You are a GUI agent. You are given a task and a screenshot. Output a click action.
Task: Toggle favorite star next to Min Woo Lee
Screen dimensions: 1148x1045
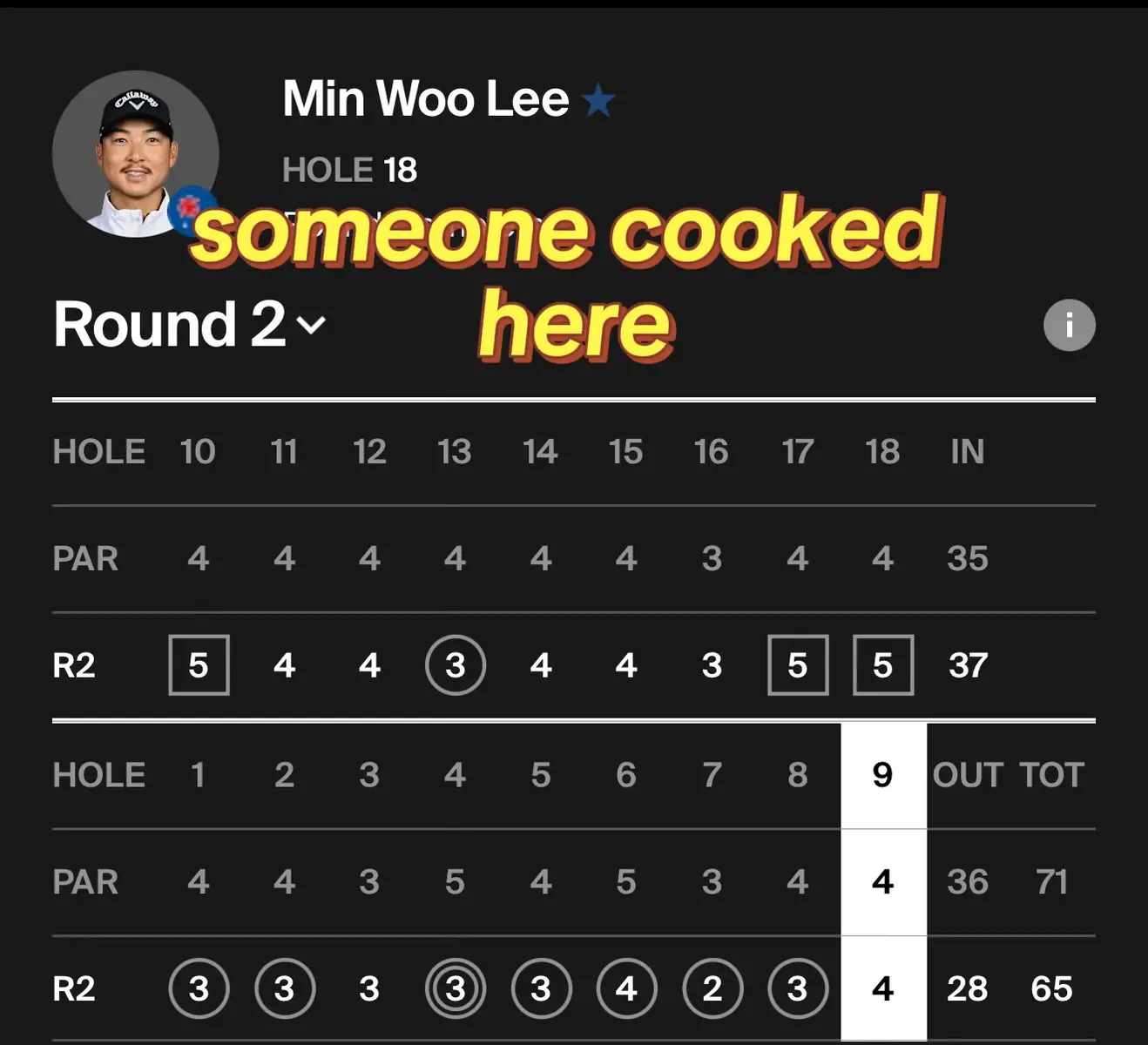click(598, 100)
